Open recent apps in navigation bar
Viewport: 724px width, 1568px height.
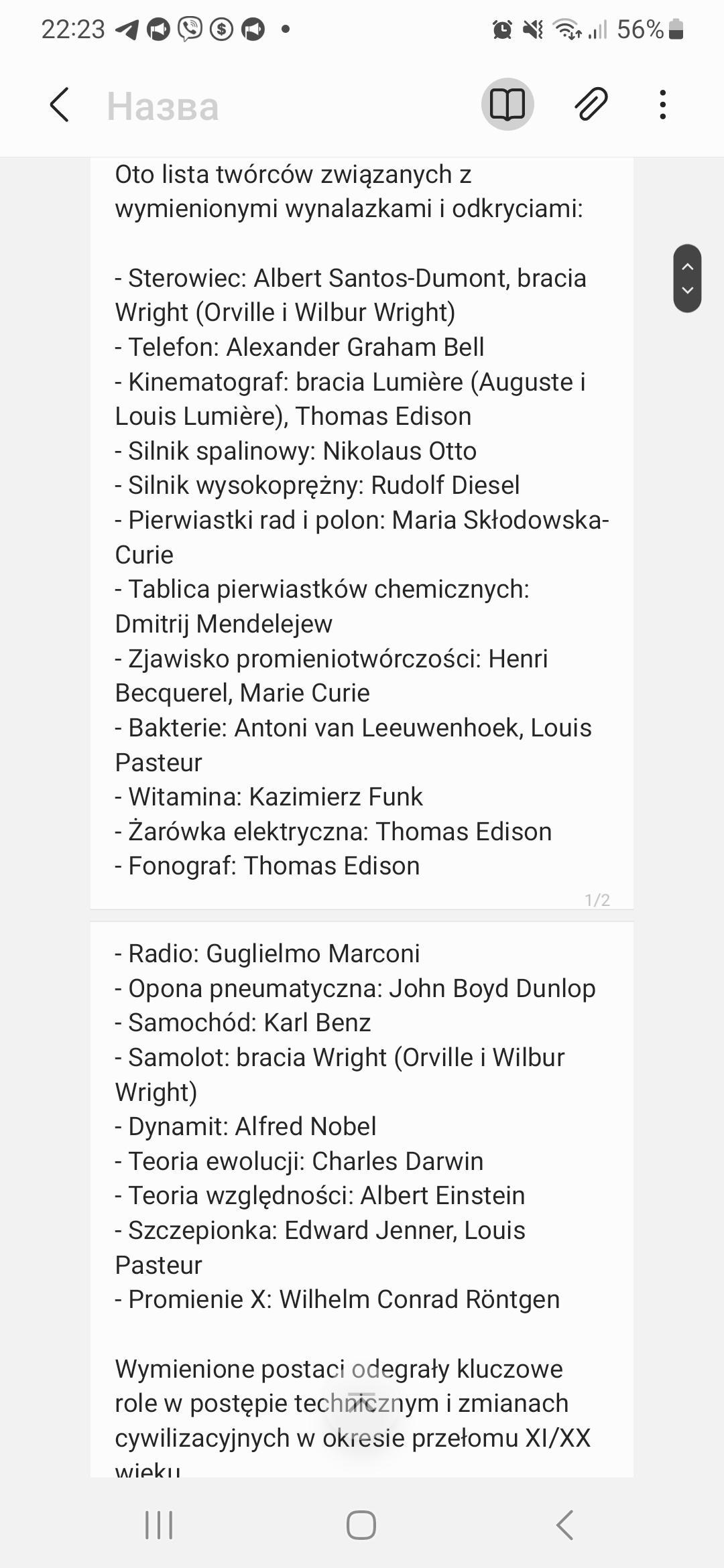159,1524
